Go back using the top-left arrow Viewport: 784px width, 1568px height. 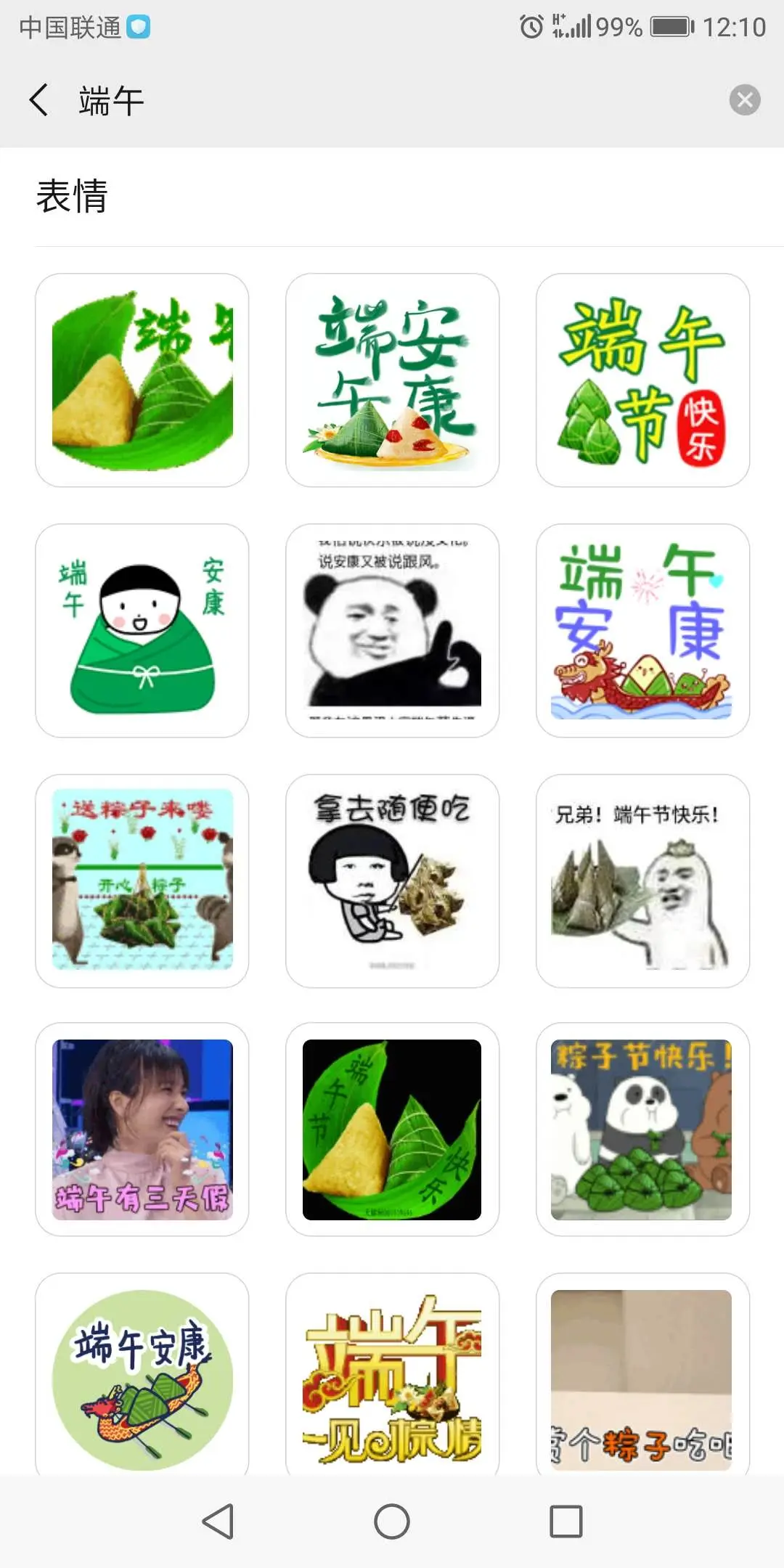39,100
